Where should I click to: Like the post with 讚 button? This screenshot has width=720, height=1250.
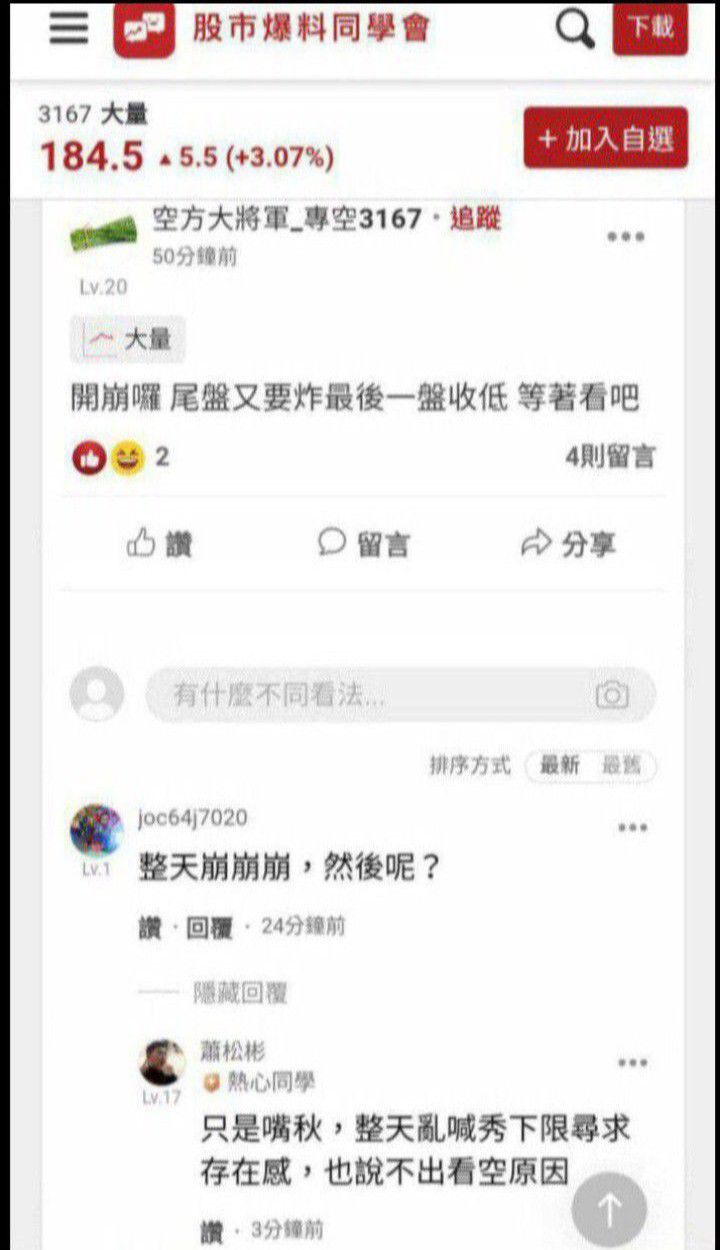point(160,544)
